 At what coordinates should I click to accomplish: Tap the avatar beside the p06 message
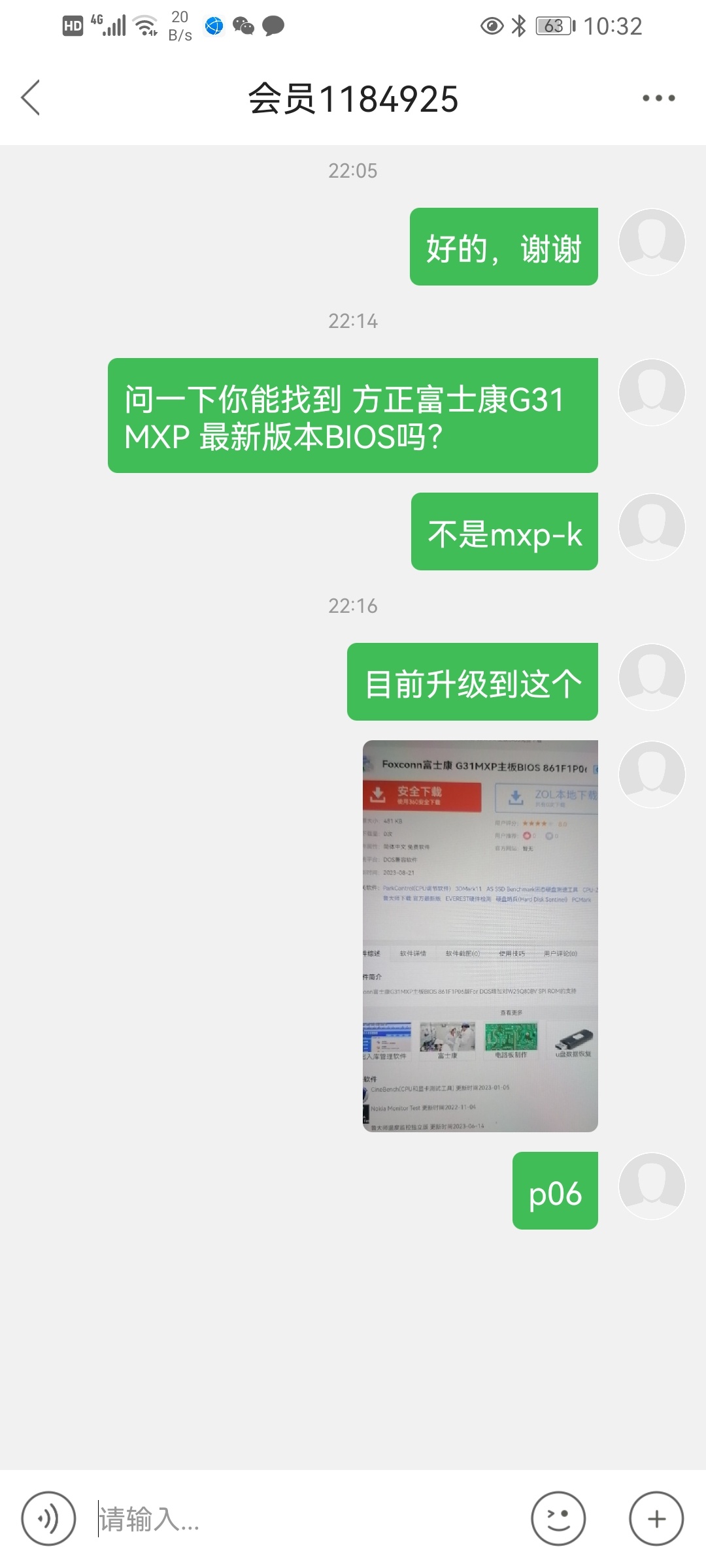click(x=652, y=1186)
